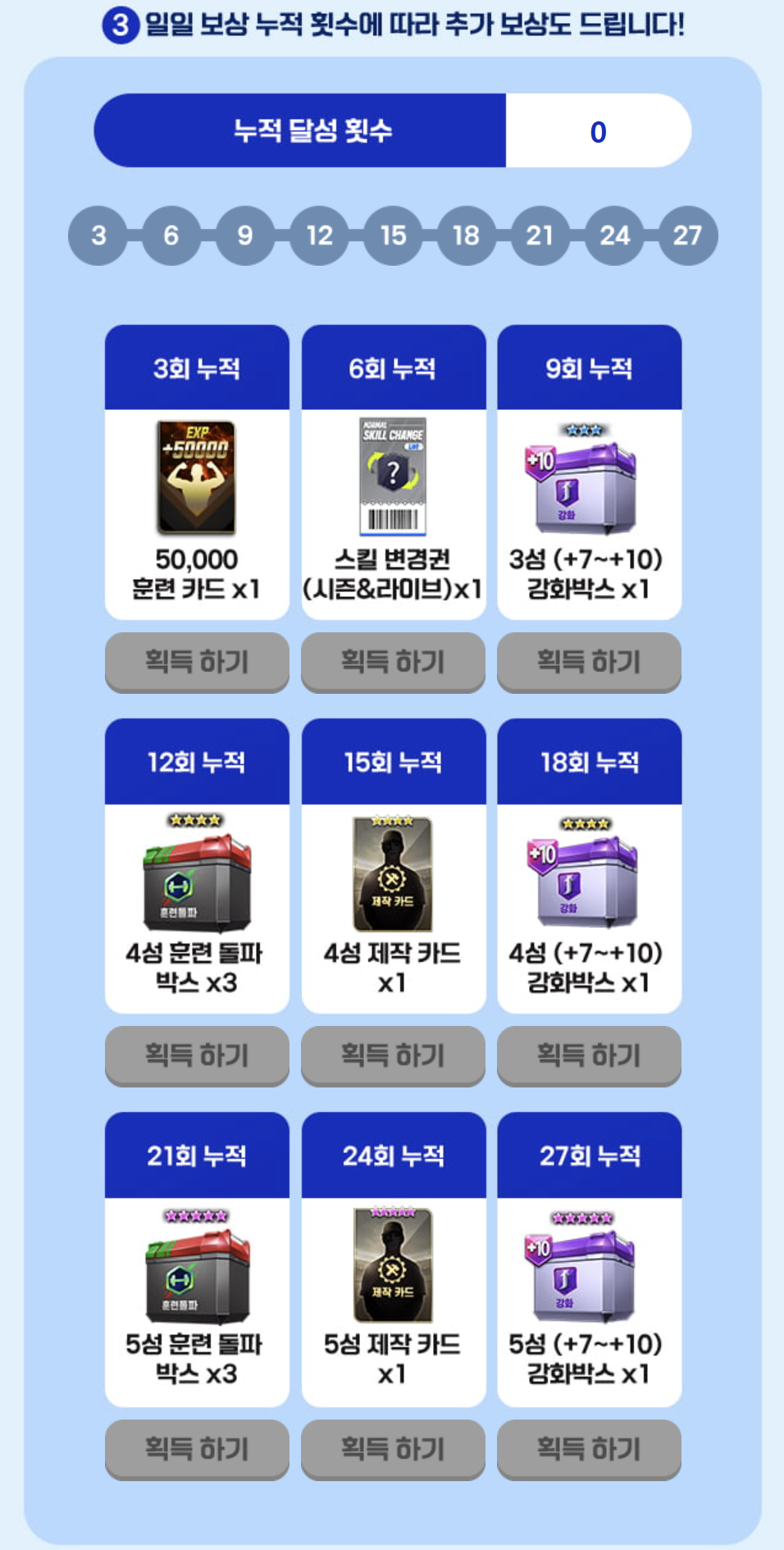Claim the 18회 누적 4성 강화박스 reward
This screenshot has width=784, height=1550.
[x=589, y=1055]
